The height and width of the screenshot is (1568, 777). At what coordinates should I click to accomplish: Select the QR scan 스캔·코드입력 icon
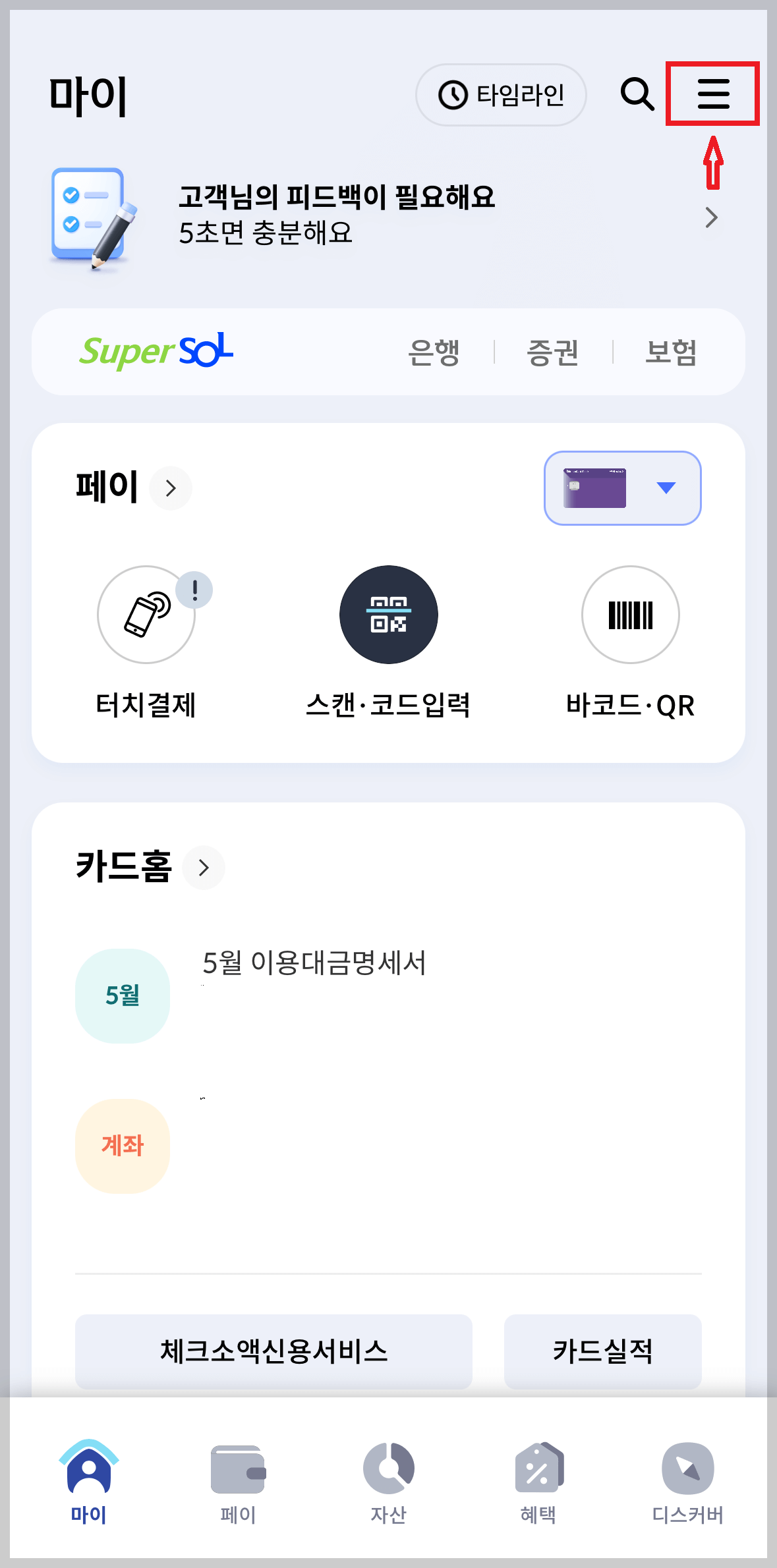tap(388, 614)
